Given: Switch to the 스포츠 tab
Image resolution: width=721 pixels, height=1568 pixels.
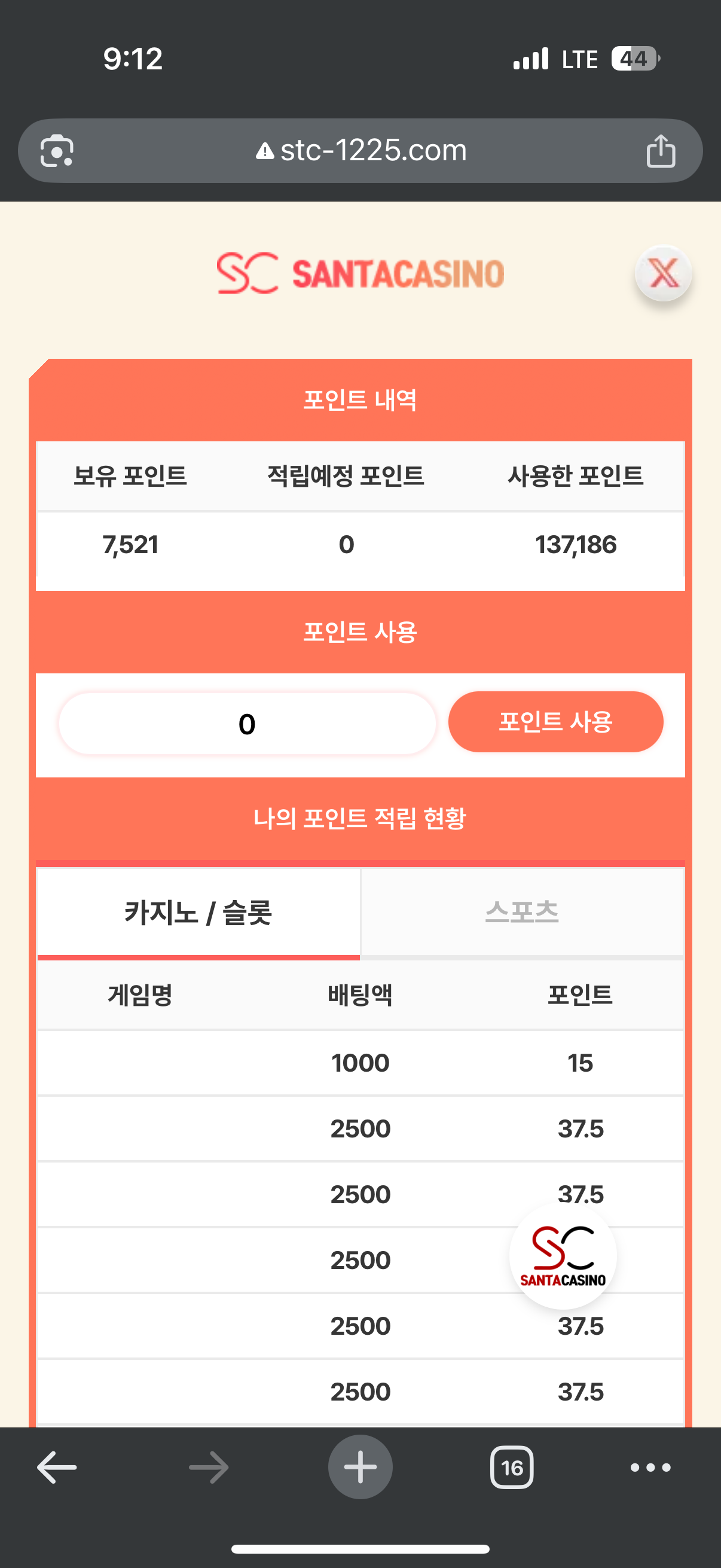Looking at the screenshot, I should [x=522, y=912].
